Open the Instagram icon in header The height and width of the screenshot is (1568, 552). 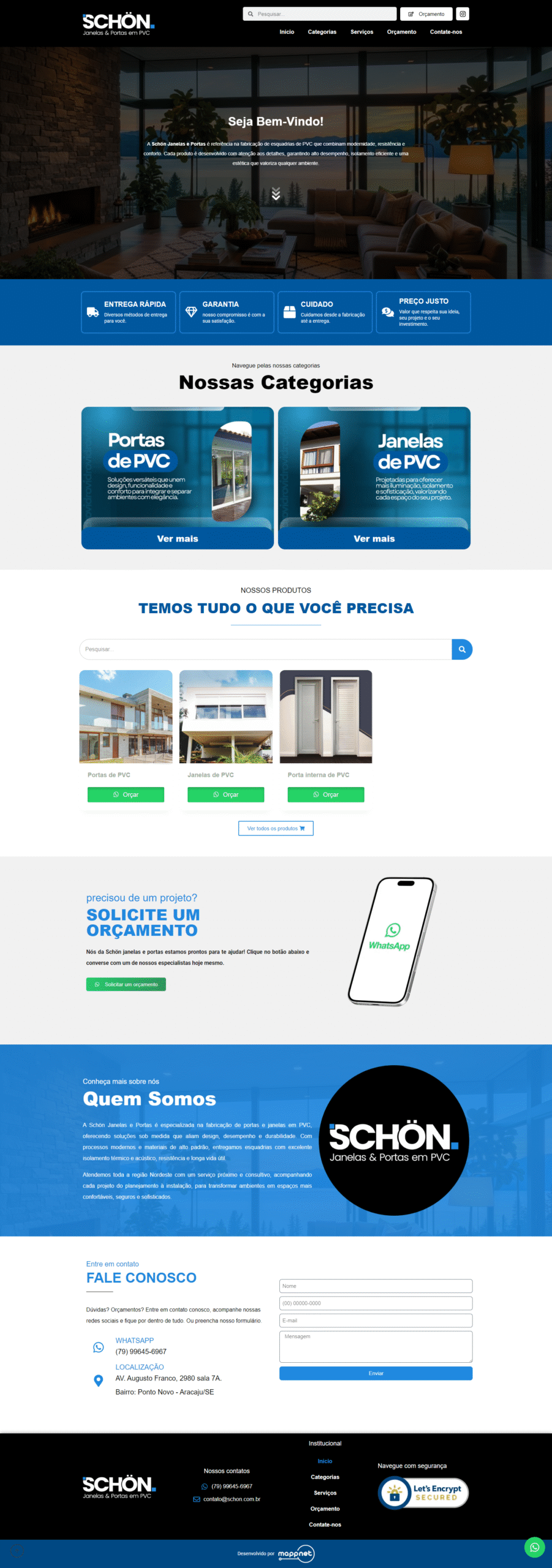463,13
